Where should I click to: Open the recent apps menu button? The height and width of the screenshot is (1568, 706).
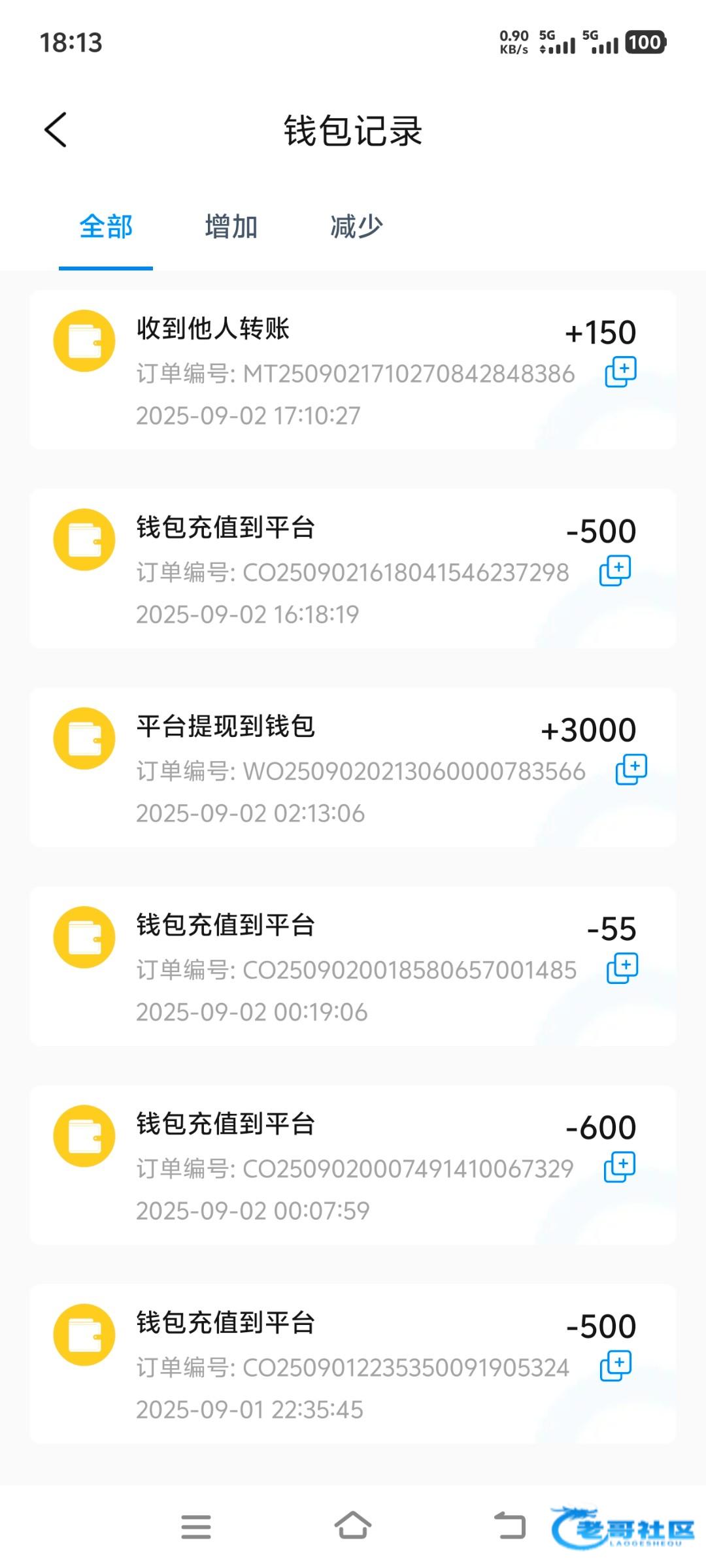pos(196,1527)
